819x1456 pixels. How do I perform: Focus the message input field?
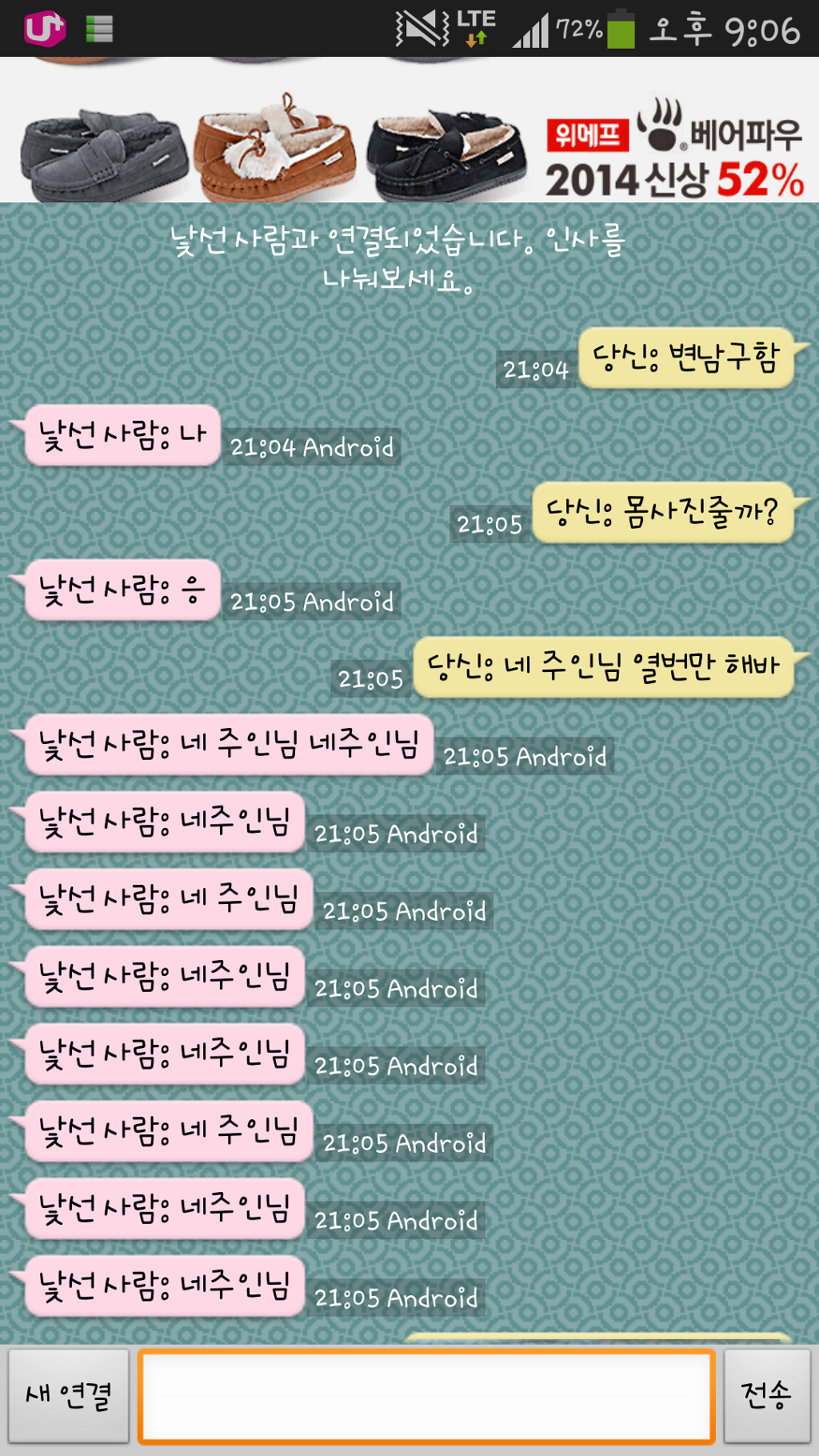click(425, 1396)
